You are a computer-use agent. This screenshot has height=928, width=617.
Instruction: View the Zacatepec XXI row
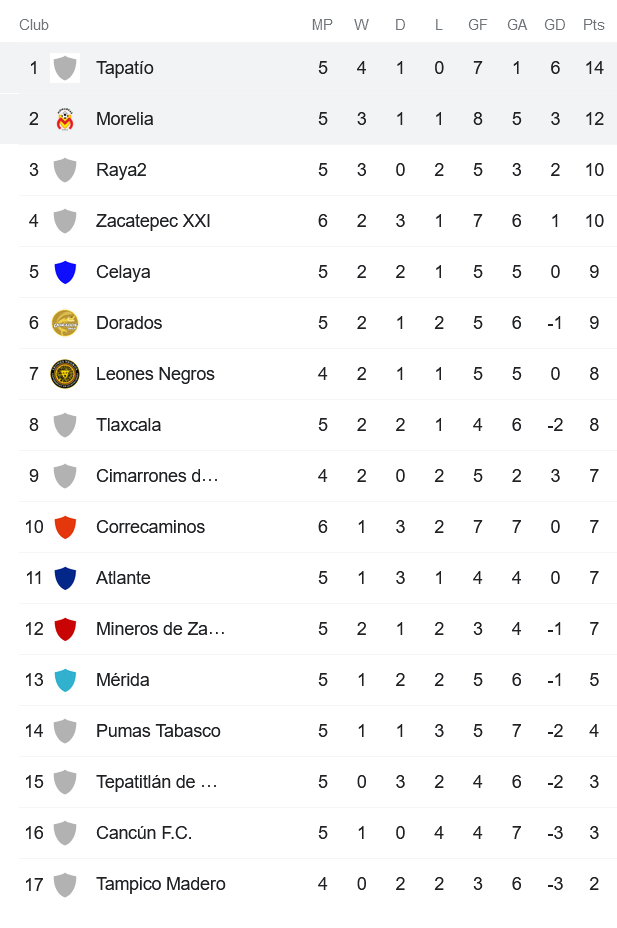click(x=153, y=221)
